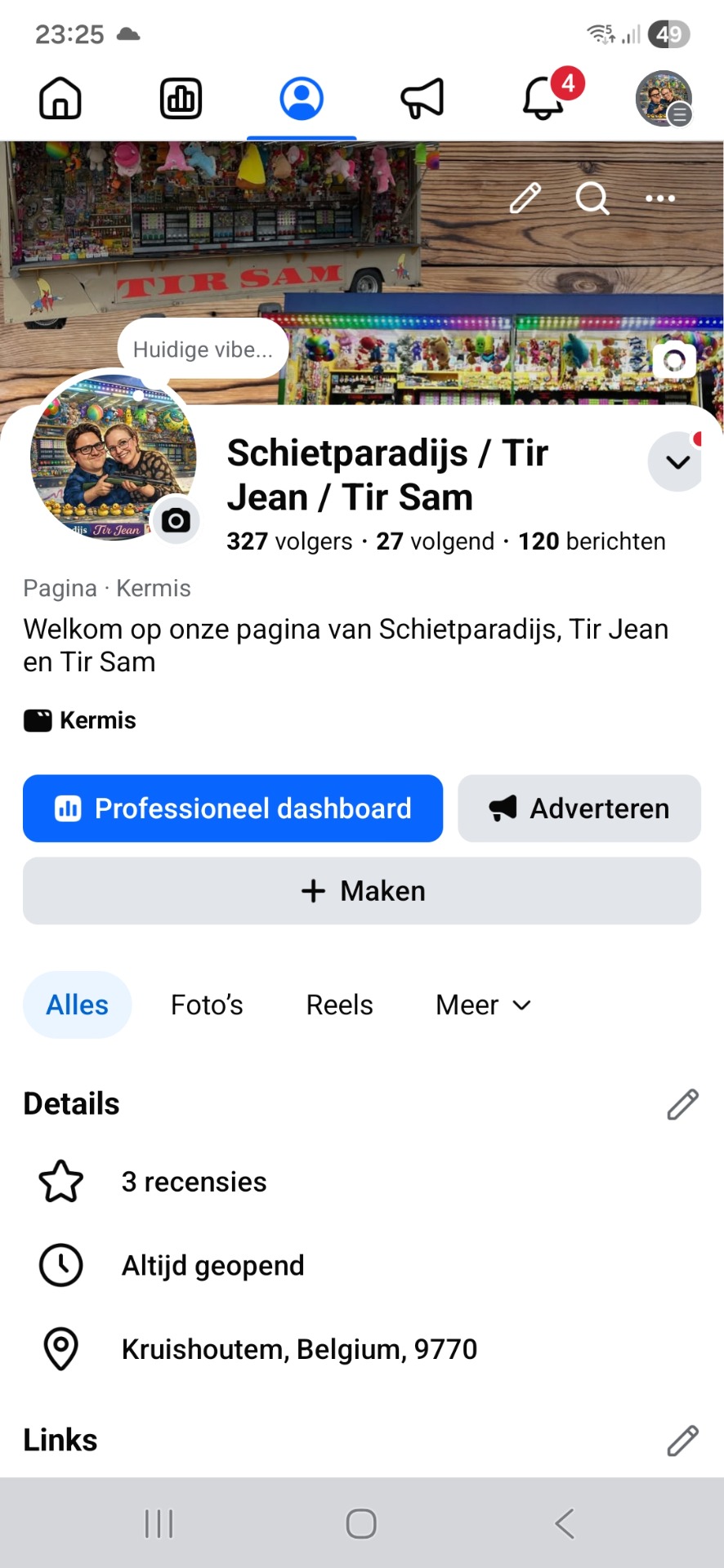Tap the Adverteren button

pos(579,808)
